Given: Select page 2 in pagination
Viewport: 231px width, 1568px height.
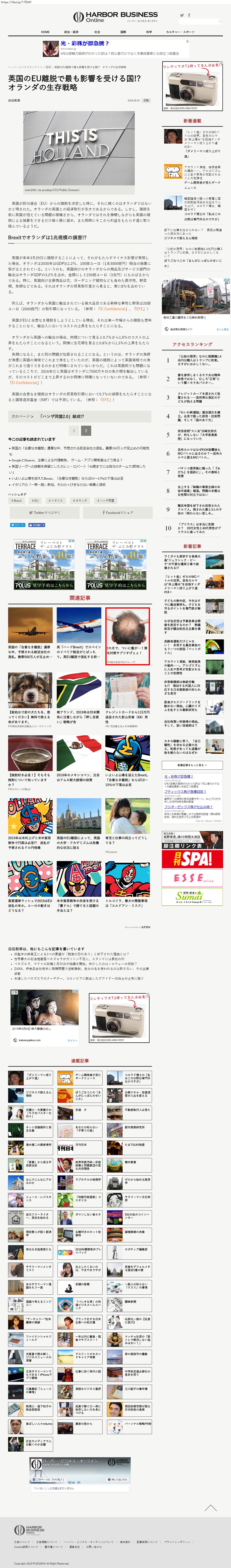Looking at the screenshot, I should tap(86, 430).
